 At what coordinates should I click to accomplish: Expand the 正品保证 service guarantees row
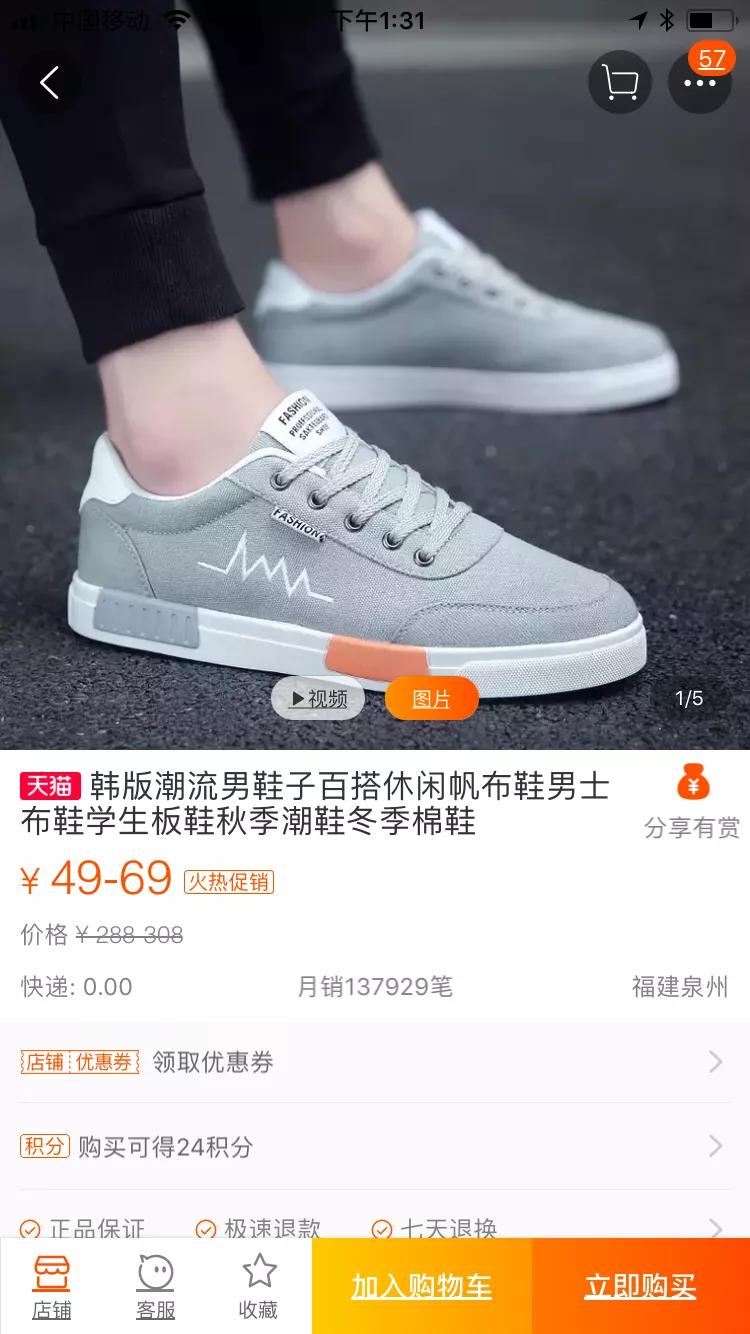(x=375, y=1226)
